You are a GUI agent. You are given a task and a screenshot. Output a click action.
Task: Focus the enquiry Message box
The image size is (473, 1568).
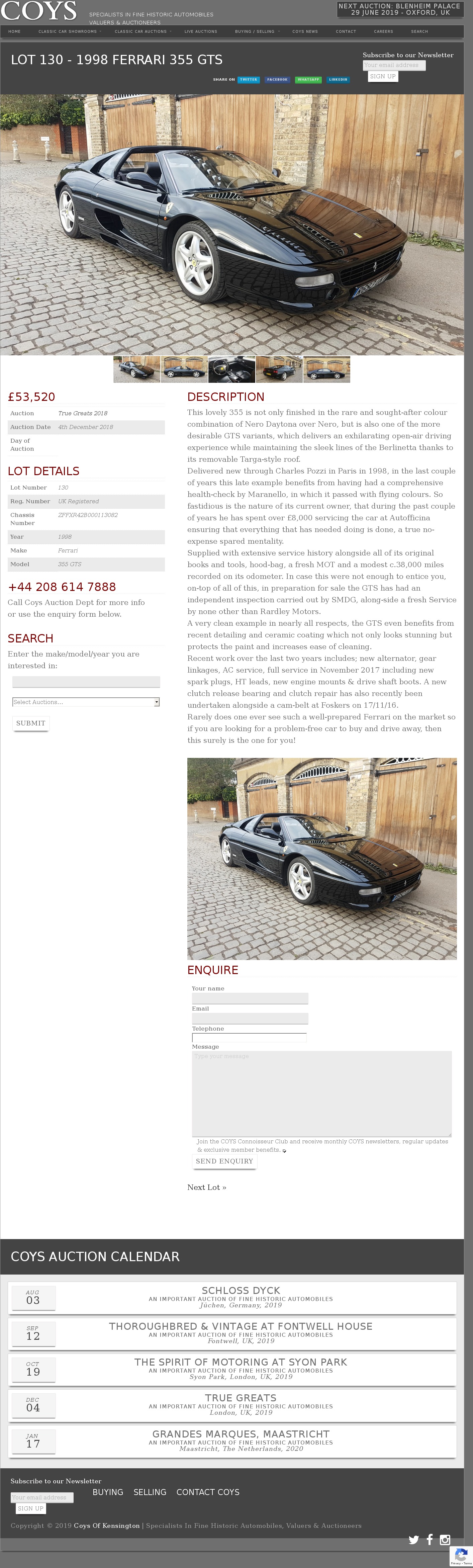point(321,1093)
